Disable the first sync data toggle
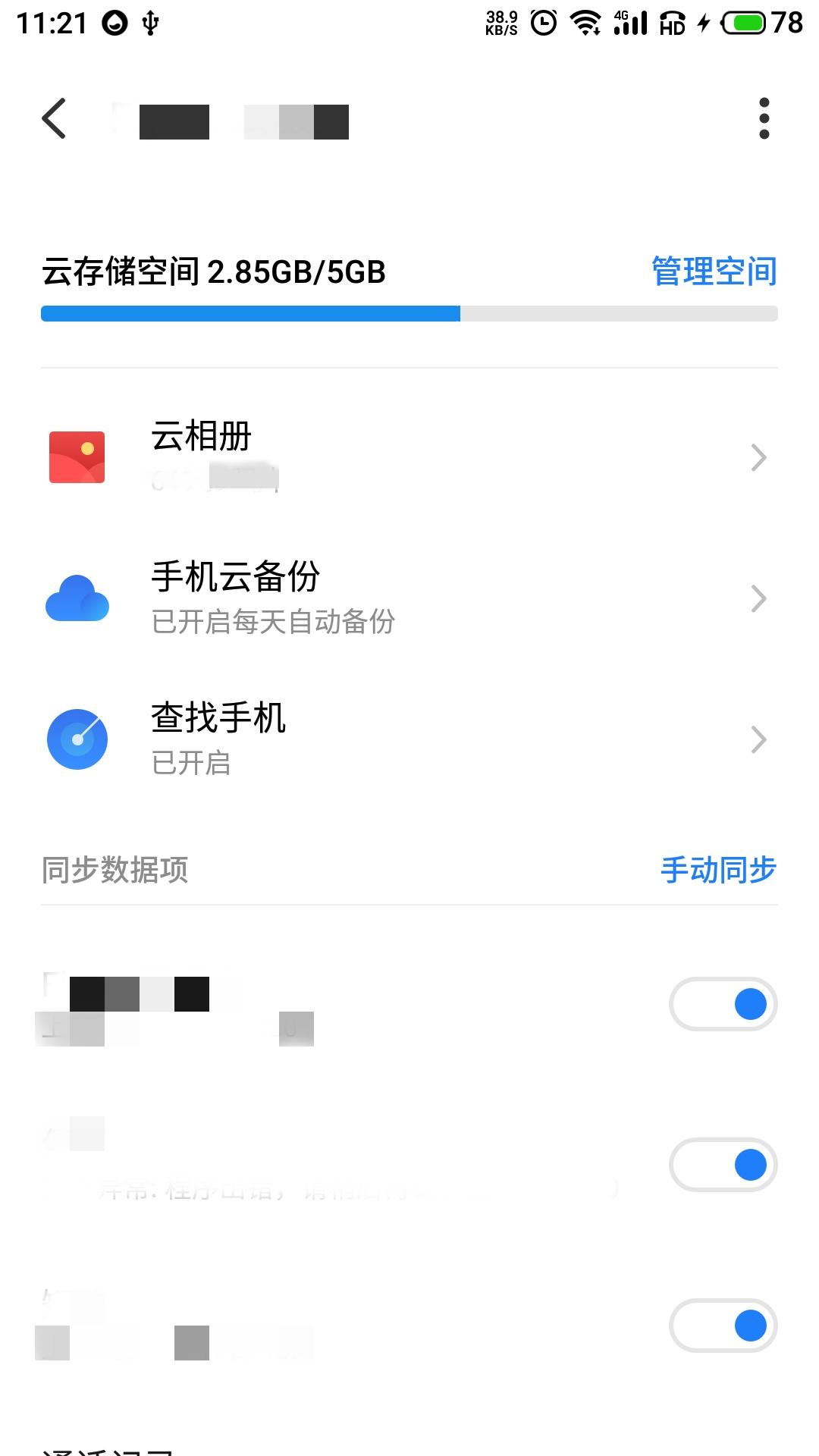The image size is (819, 1456). coord(723,1003)
